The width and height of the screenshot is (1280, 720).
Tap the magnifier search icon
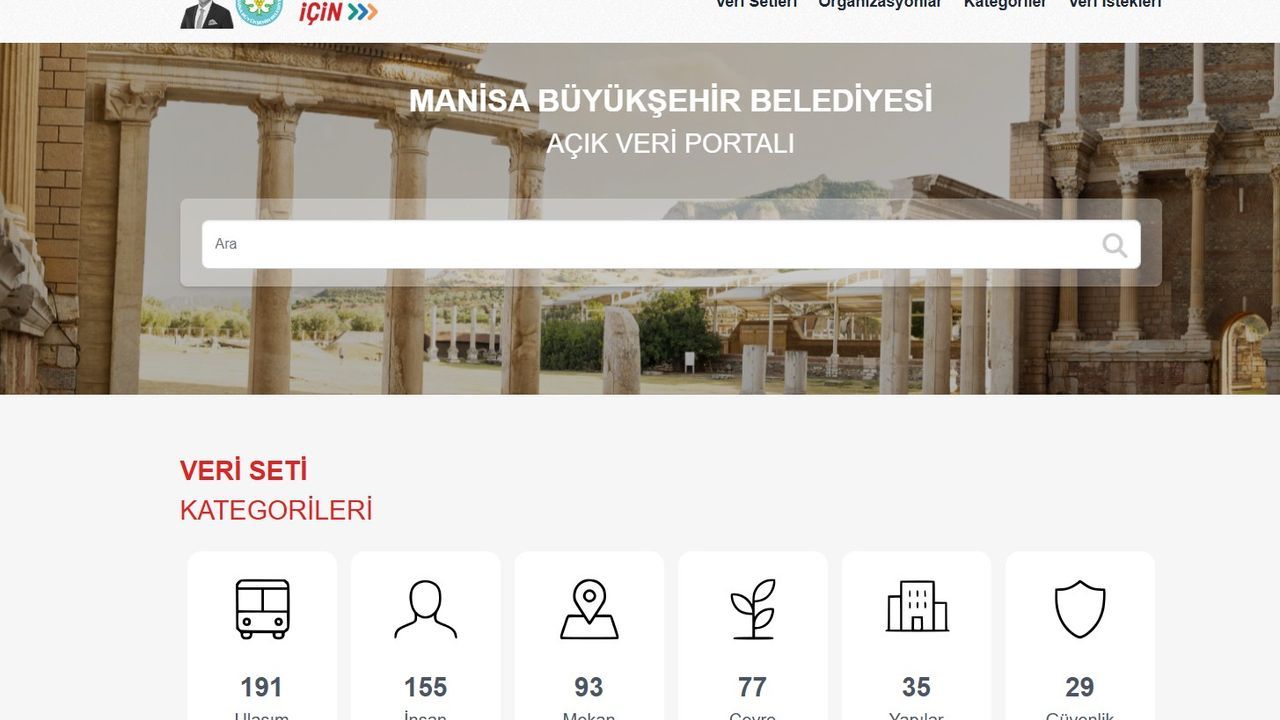click(x=1114, y=245)
